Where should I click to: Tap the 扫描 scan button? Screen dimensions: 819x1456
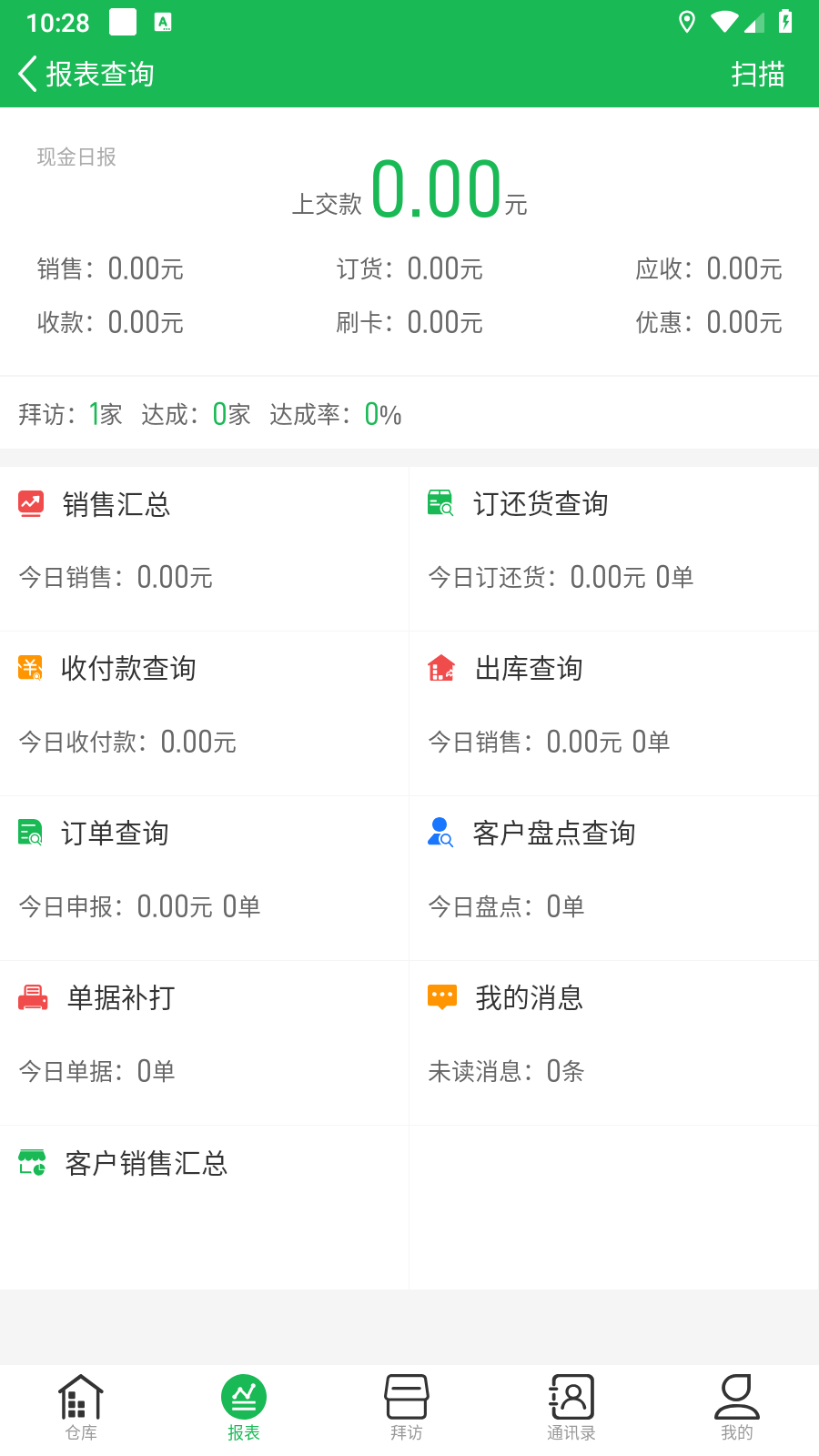pyautogui.click(x=758, y=75)
